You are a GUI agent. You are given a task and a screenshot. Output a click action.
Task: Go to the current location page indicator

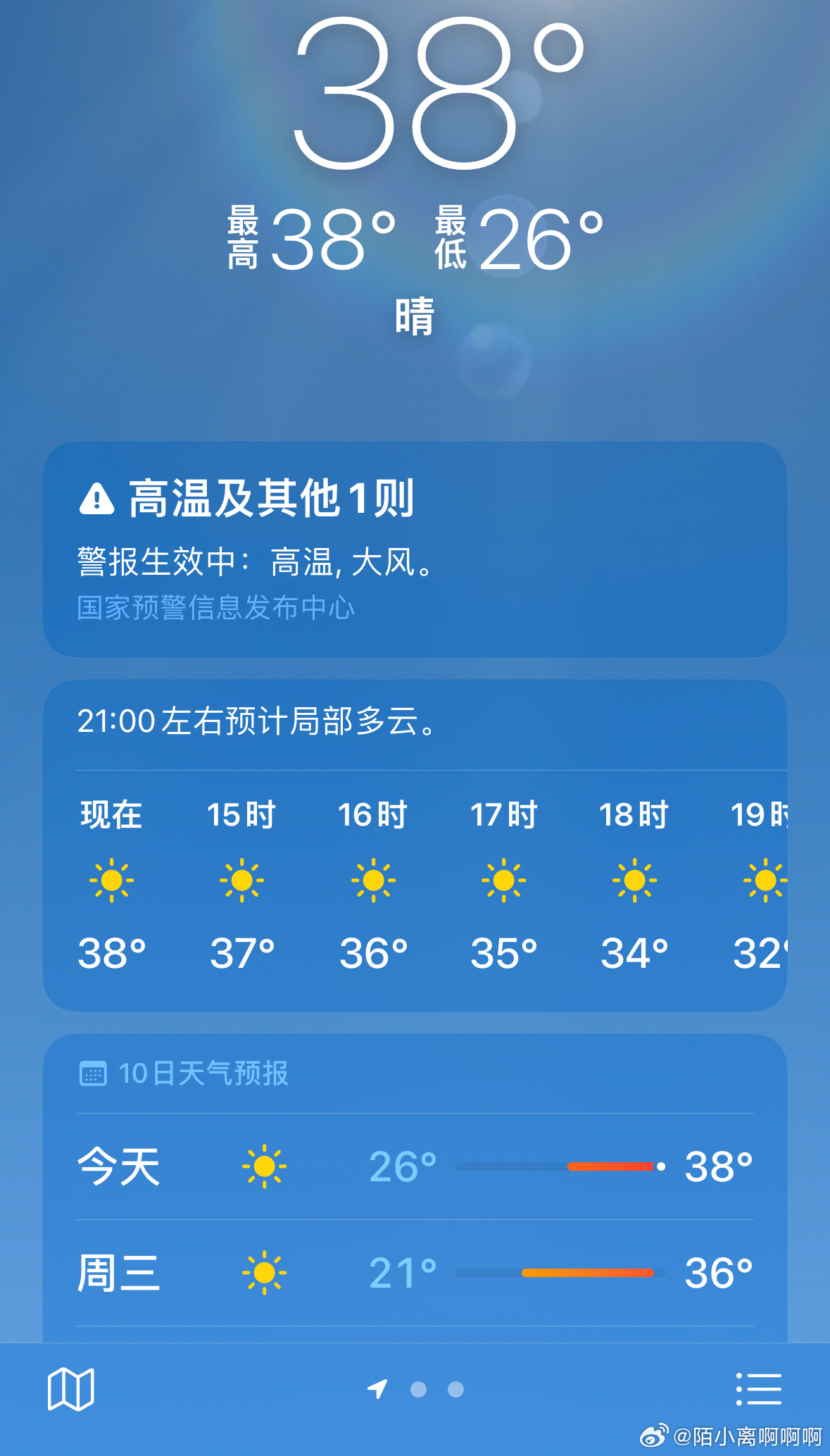coord(377,1389)
